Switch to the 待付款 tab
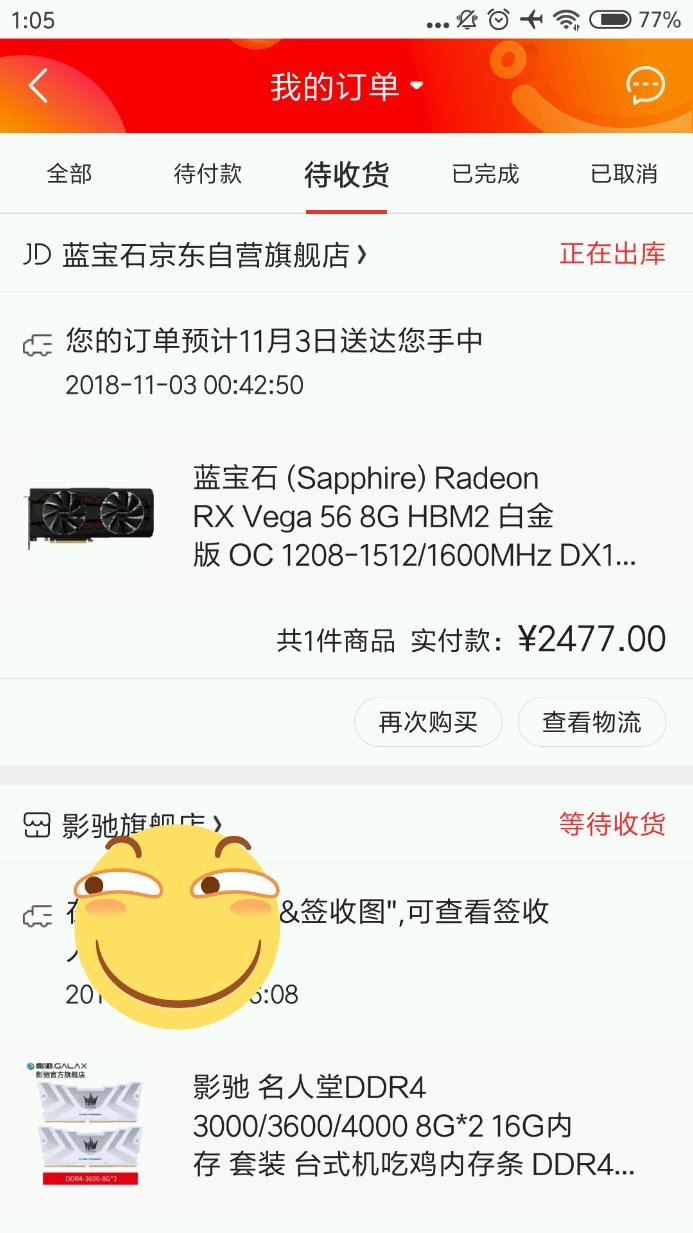This screenshot has height=1233, width=693. coord(208,174)
